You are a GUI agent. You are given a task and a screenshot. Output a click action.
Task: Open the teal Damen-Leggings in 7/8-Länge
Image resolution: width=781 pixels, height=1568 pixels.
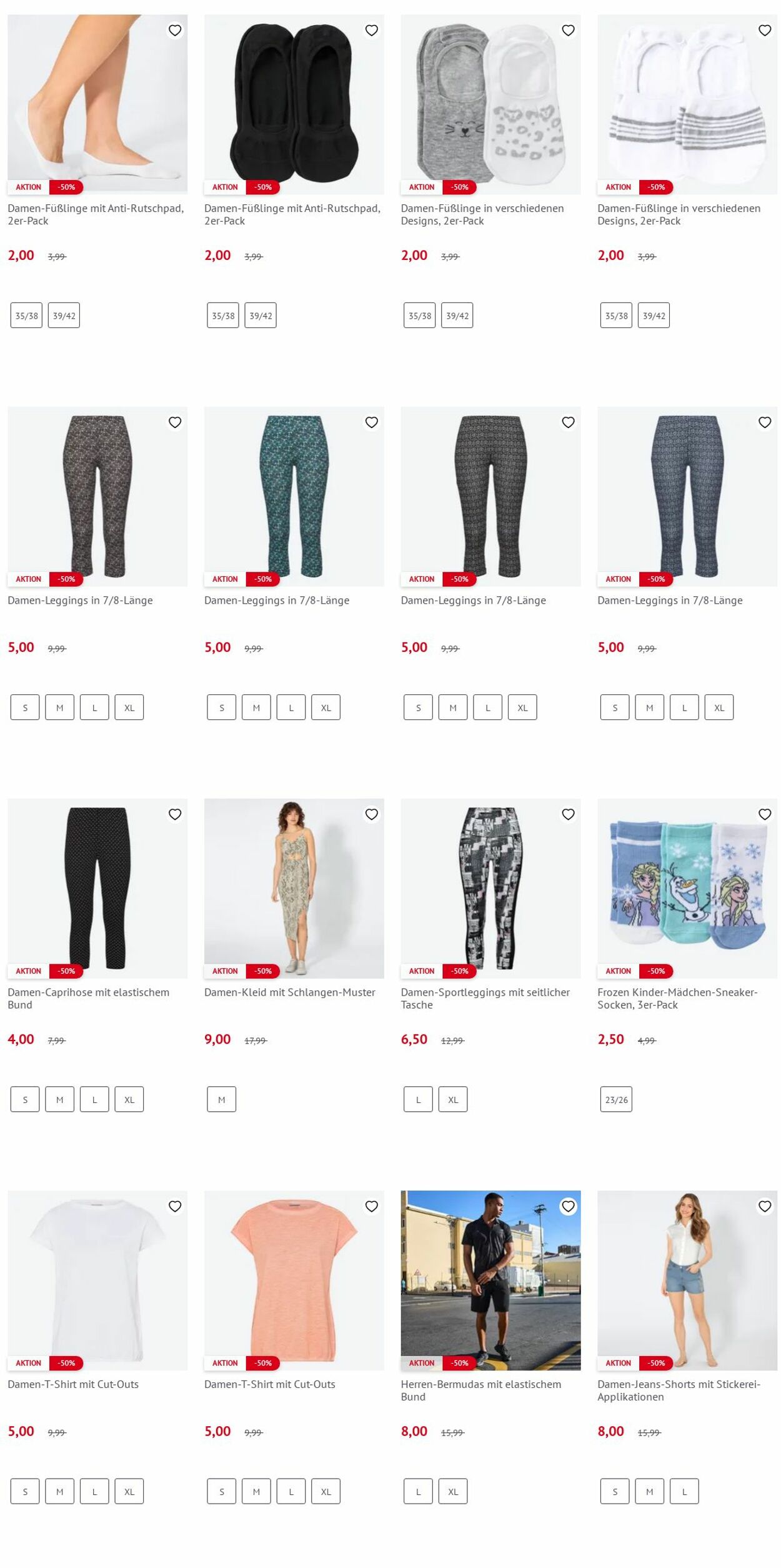pyautogui.click(x=294, y=496)
